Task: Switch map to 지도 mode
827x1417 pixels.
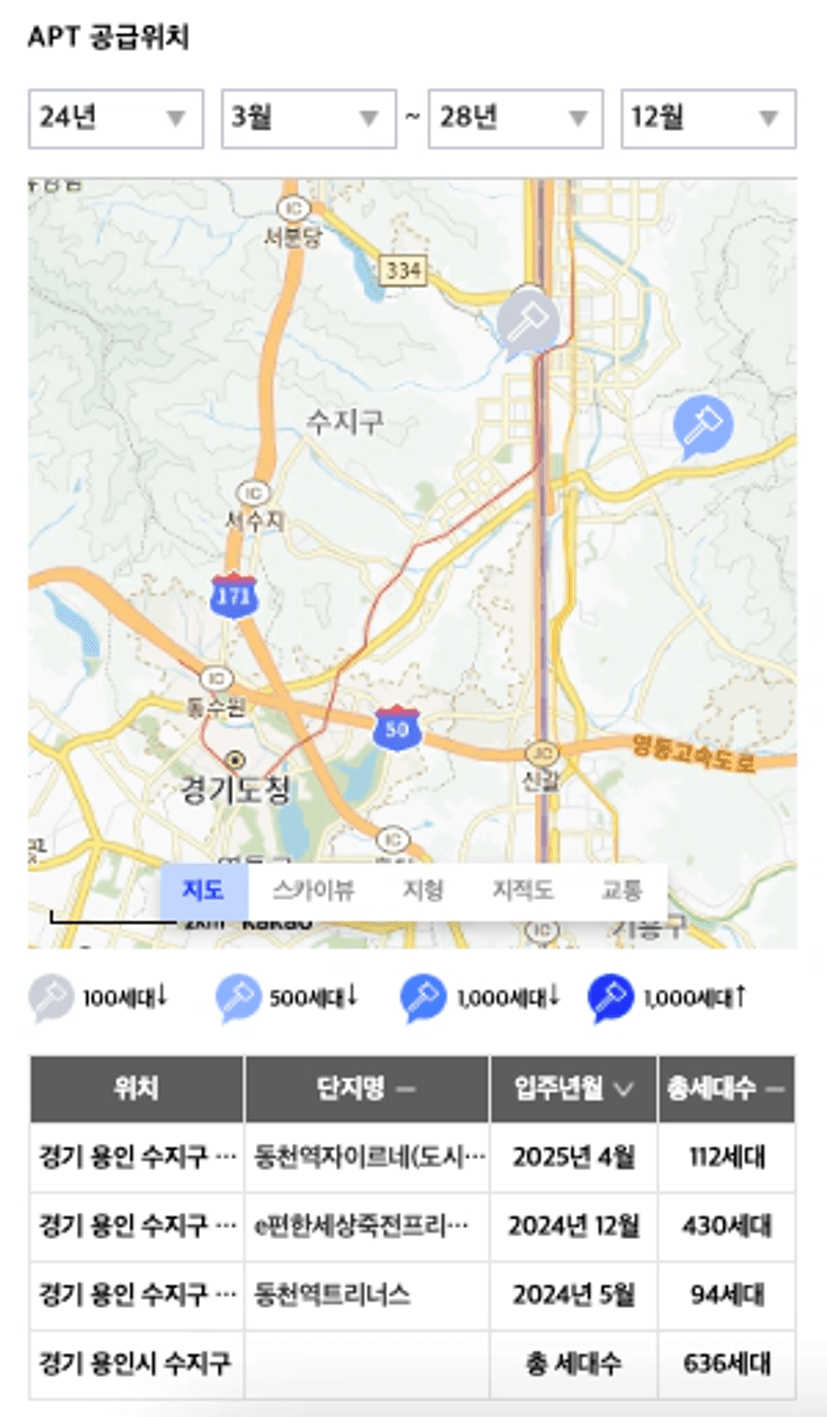Action: 203,891
